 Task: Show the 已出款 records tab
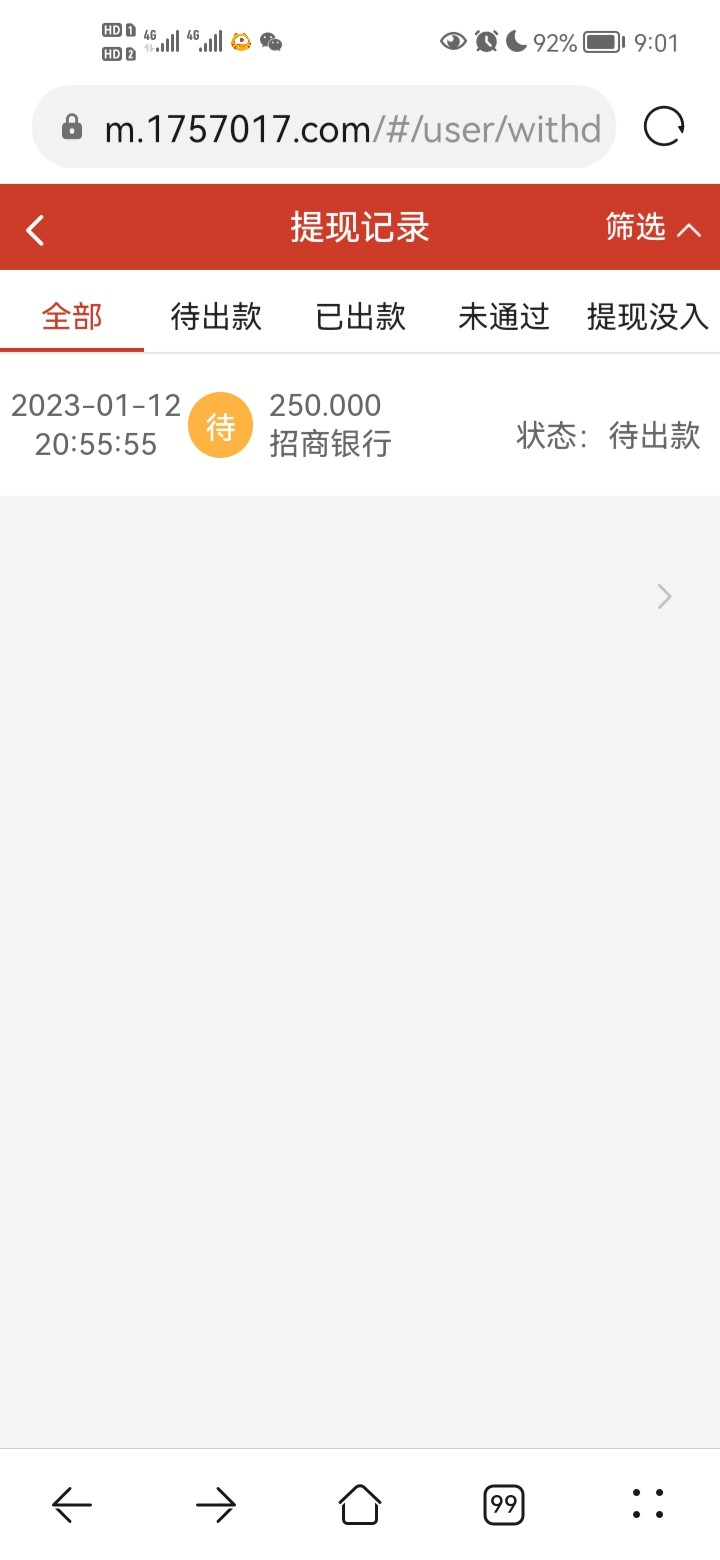click(x=360, y=317)
